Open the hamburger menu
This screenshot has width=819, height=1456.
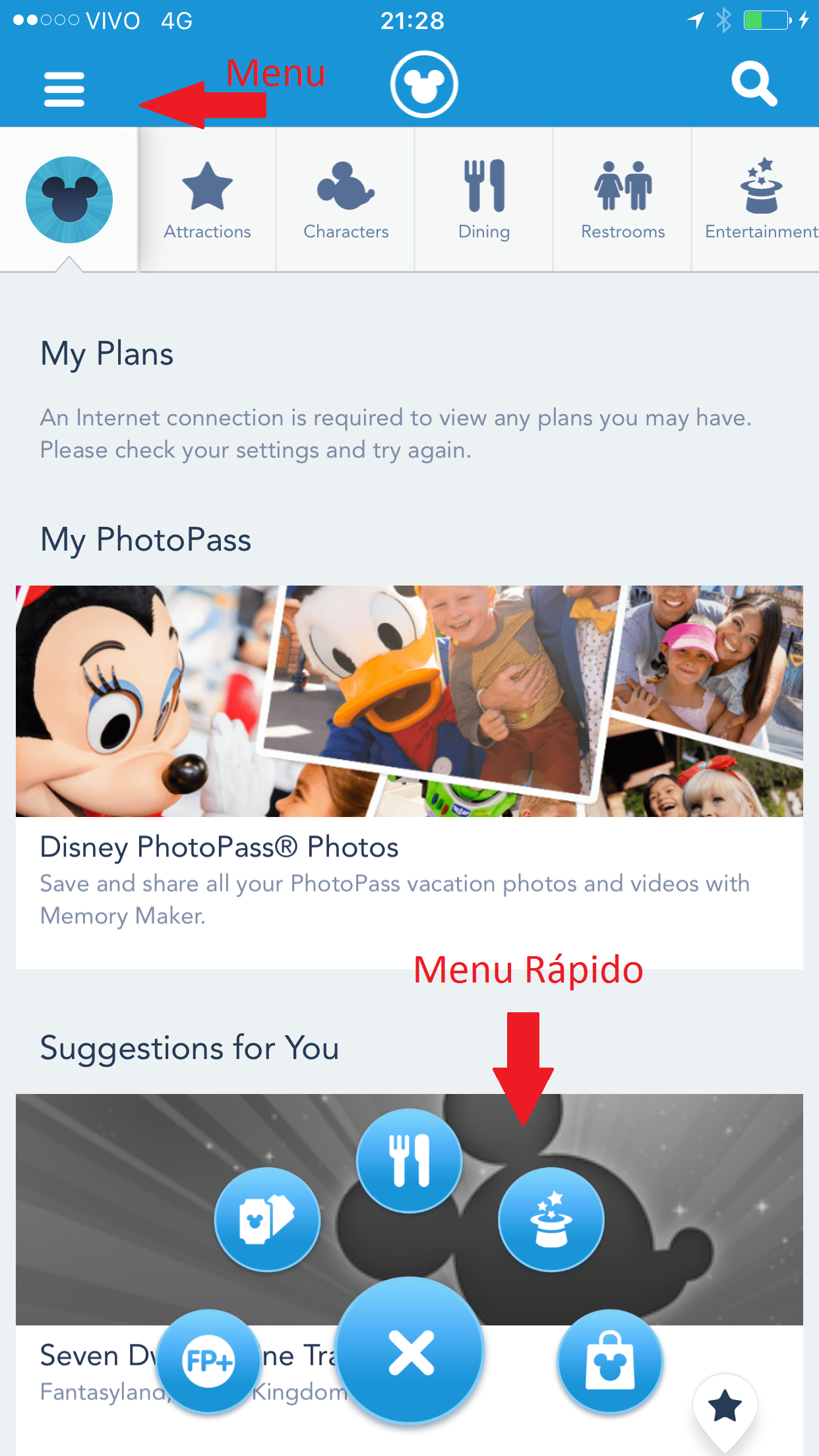click(x=64, y=89)
